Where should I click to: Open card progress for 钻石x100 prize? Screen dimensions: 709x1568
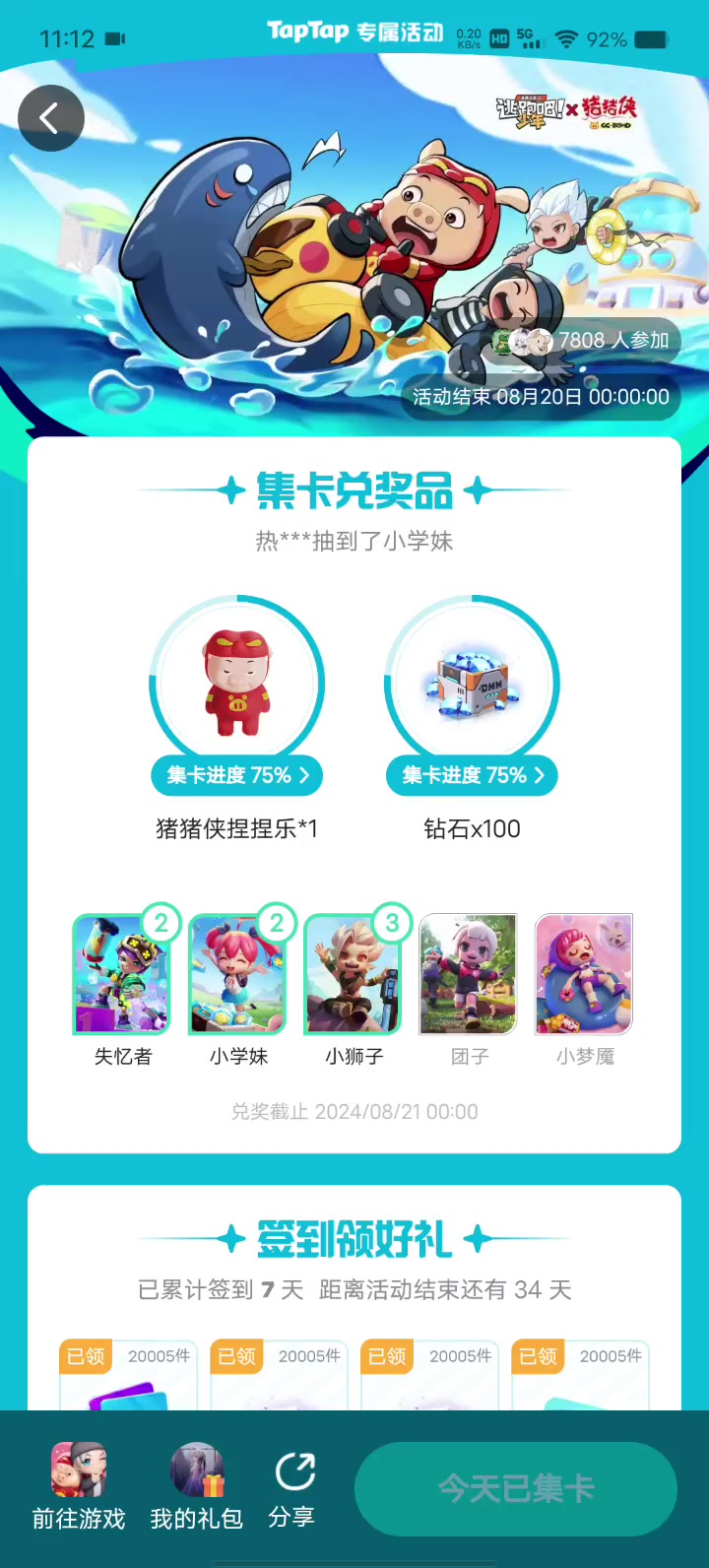click(472, 775)
